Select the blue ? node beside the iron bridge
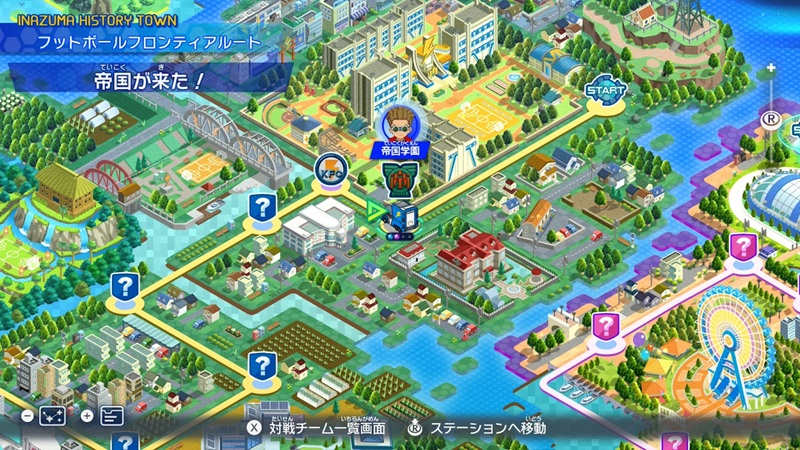Viewport: 800px width, 450px height. 262,208
